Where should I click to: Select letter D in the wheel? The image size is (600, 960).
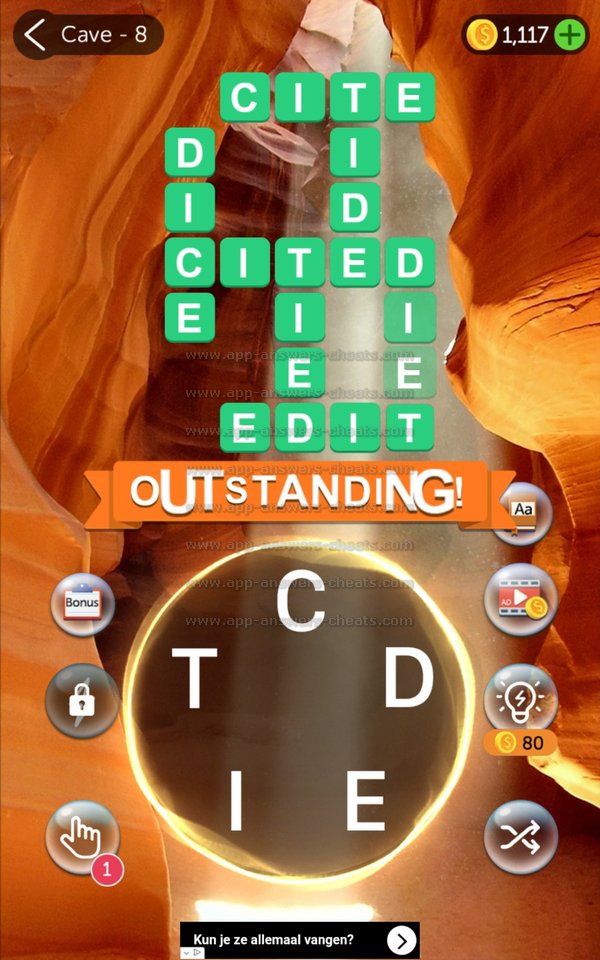point(408,680)
